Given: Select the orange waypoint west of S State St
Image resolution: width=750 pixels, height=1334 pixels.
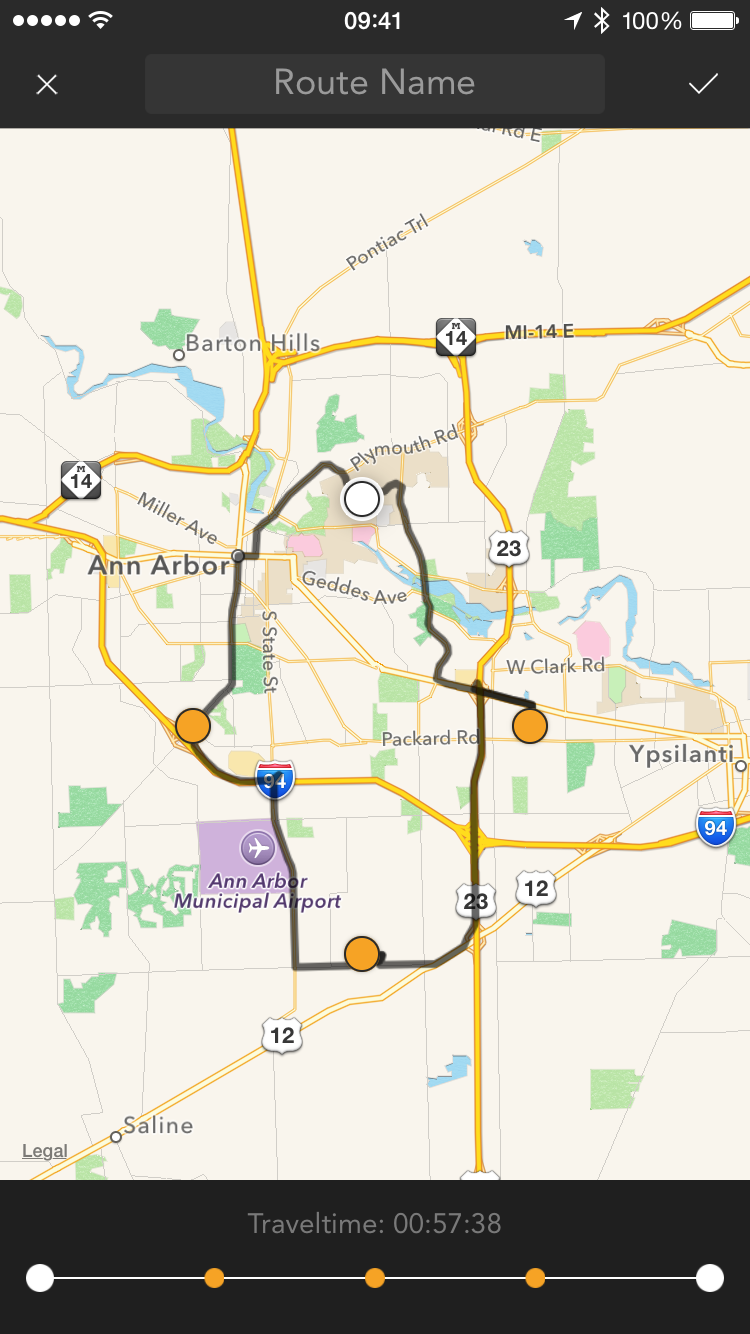Looking at the screenshot, I should (x=193, y=725).
